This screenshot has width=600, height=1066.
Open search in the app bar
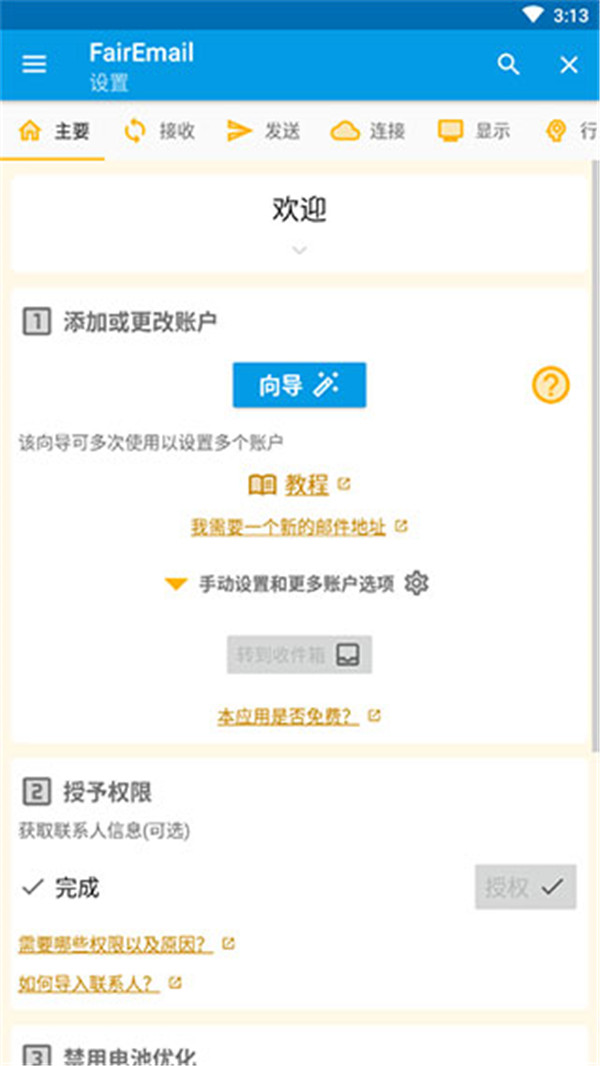click(x=509, y=65)
